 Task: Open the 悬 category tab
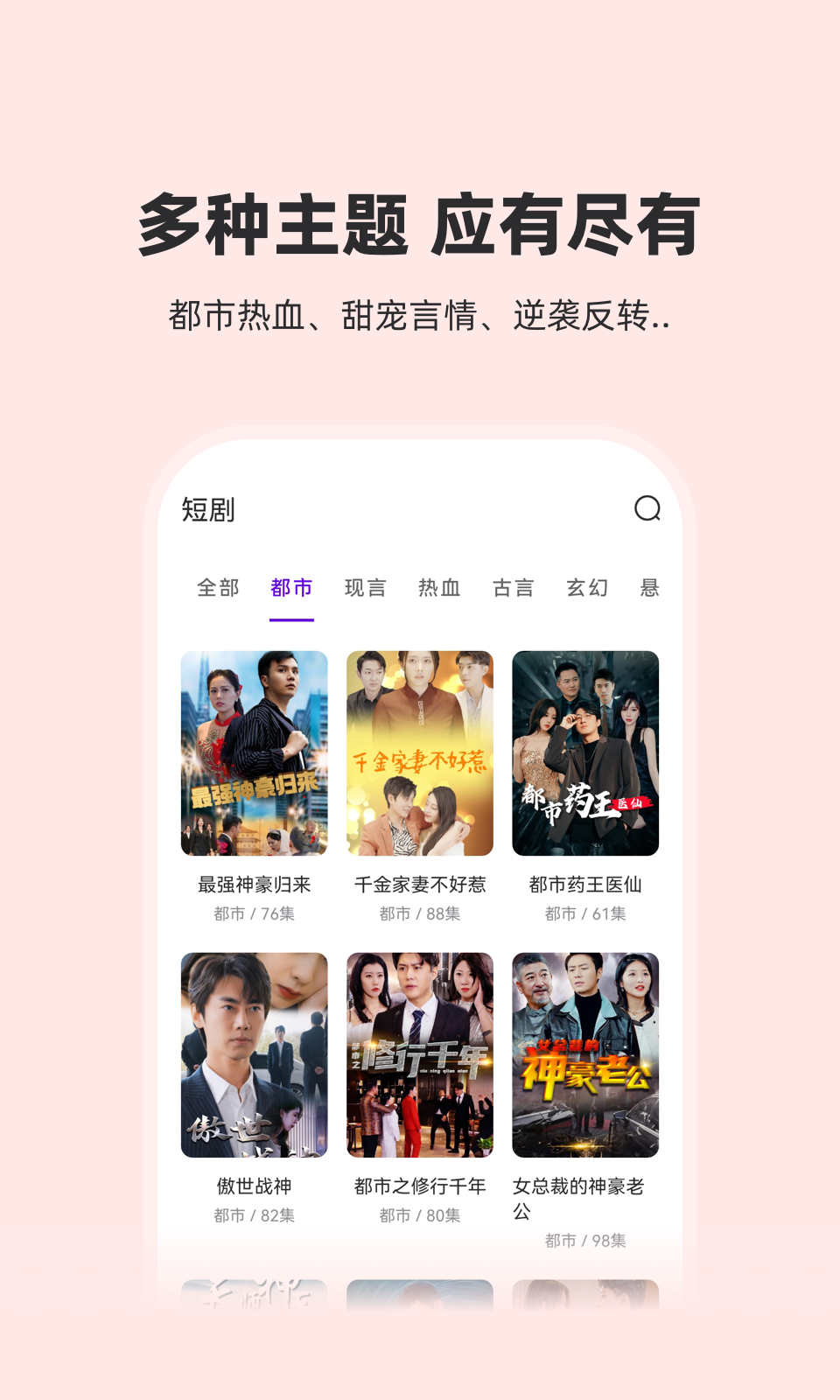coord(651,588)
